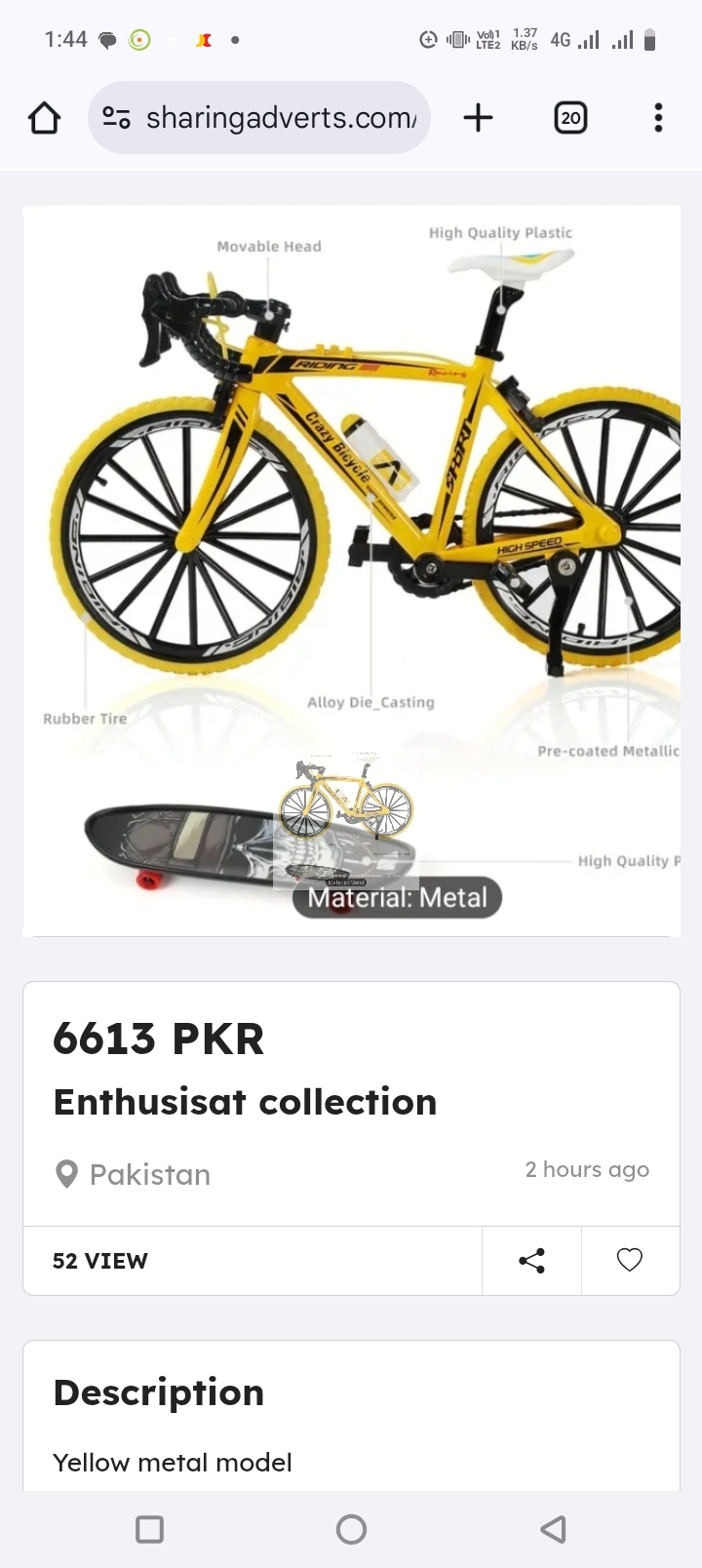Open the yellow bicycle product image
The width and height of the screenshot is (702, 1568).
click(x=351, y=507)
